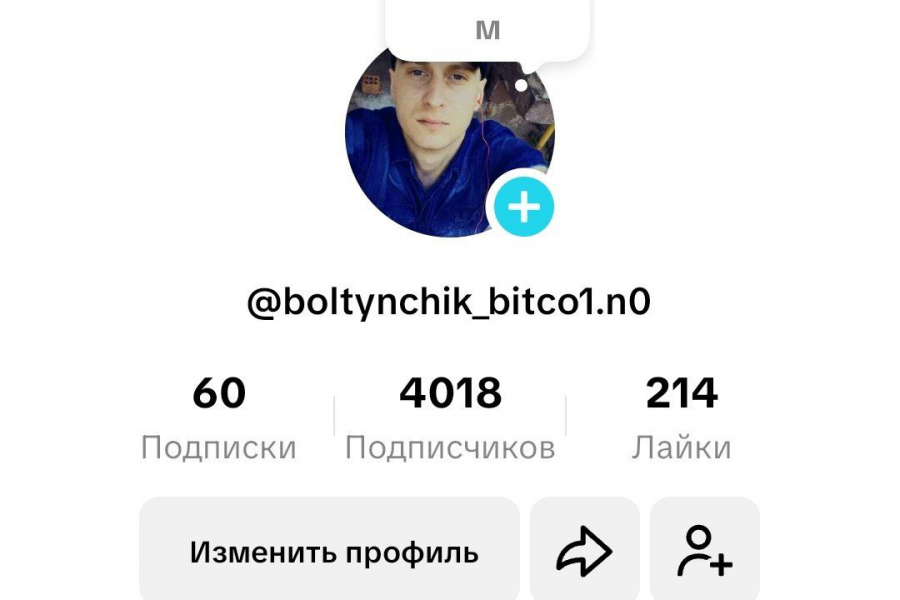Open the profile photo

tap(440, 140)
